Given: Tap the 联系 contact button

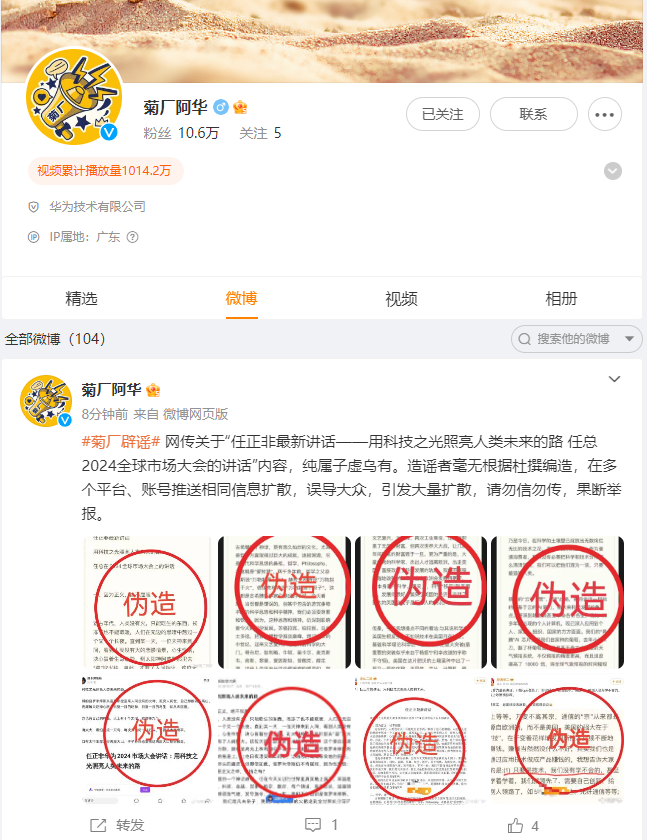Looking at the screenshot, I should 533,114.
